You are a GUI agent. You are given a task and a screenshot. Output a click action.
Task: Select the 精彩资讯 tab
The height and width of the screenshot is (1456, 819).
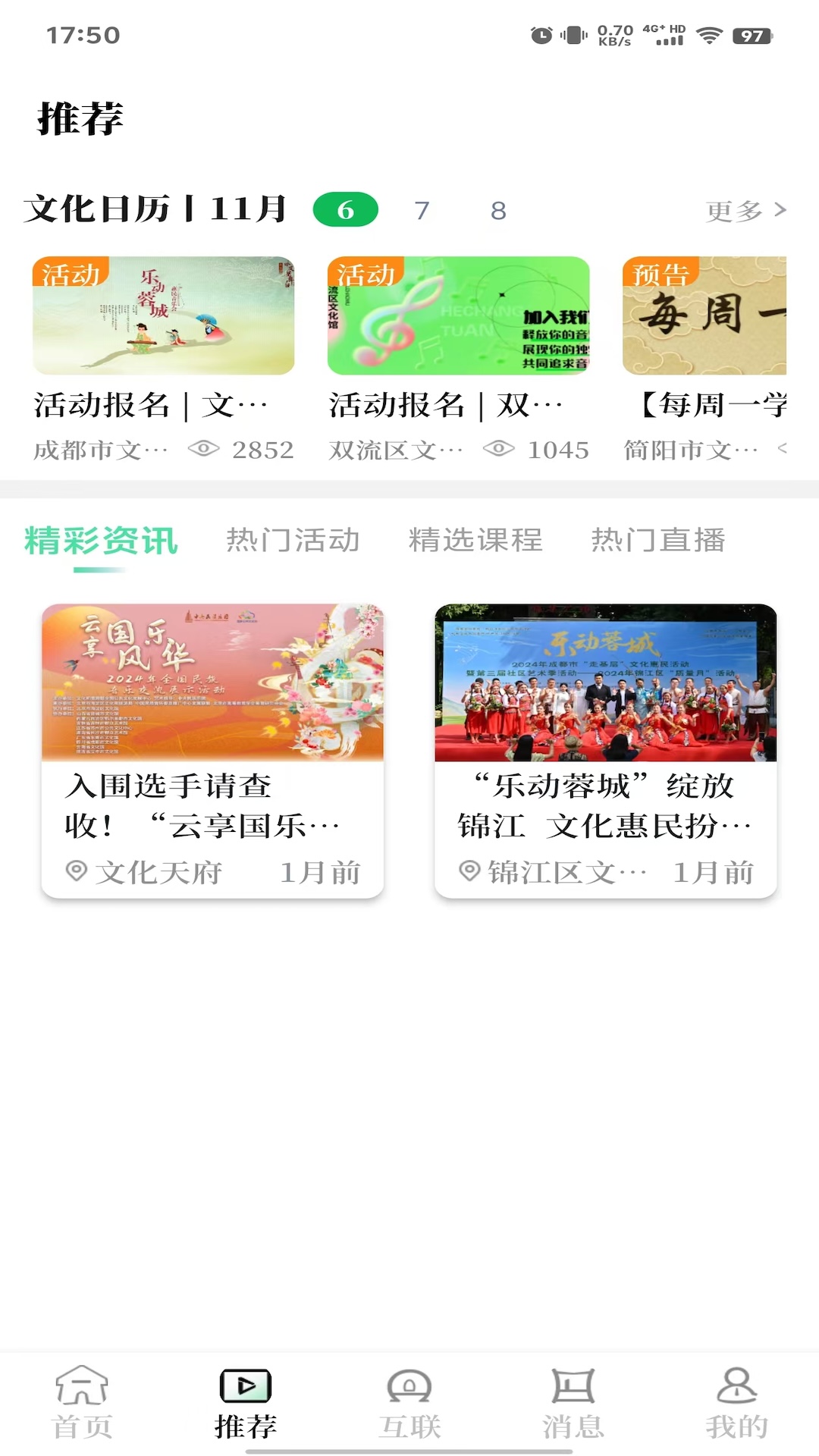(102, 541)
